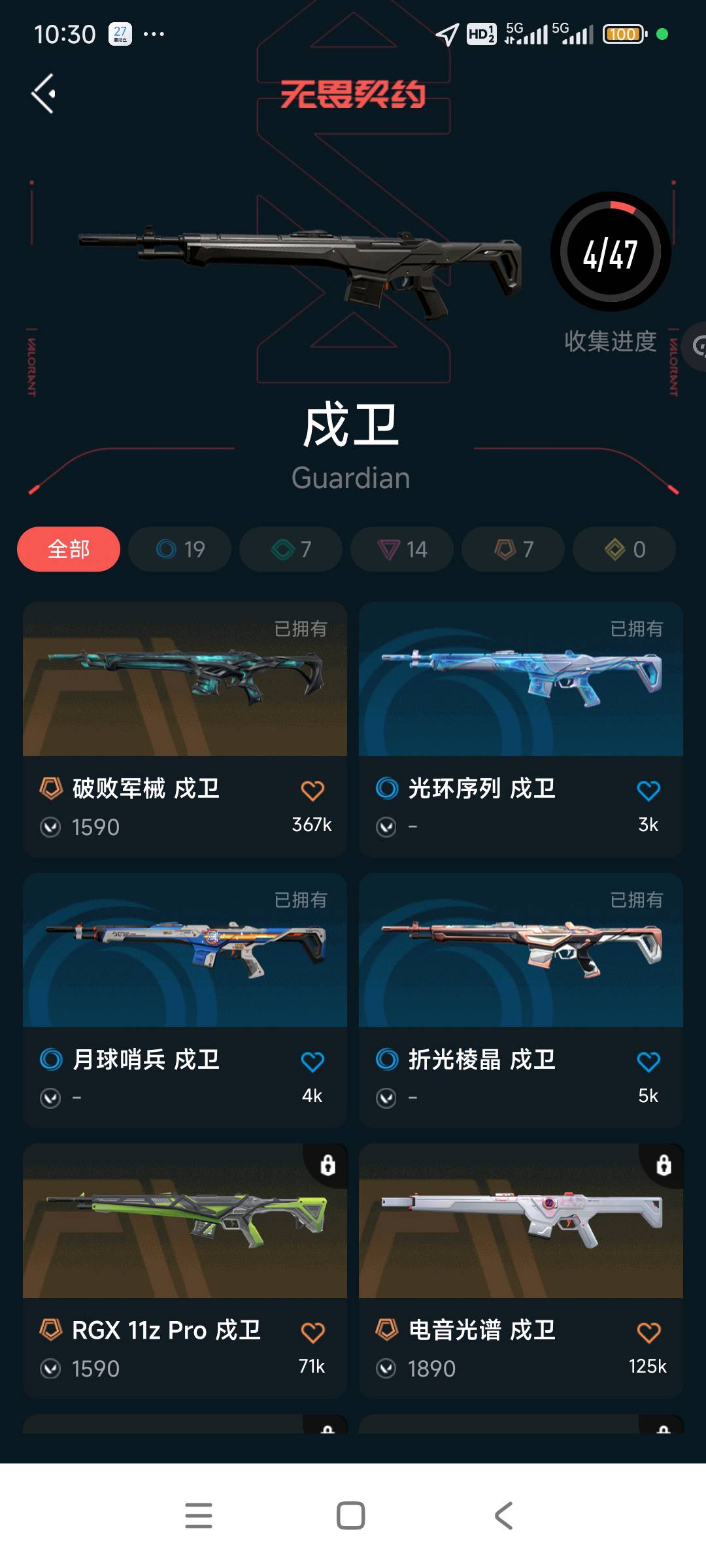Filter skins by the blue tier 19

(180, 549)
